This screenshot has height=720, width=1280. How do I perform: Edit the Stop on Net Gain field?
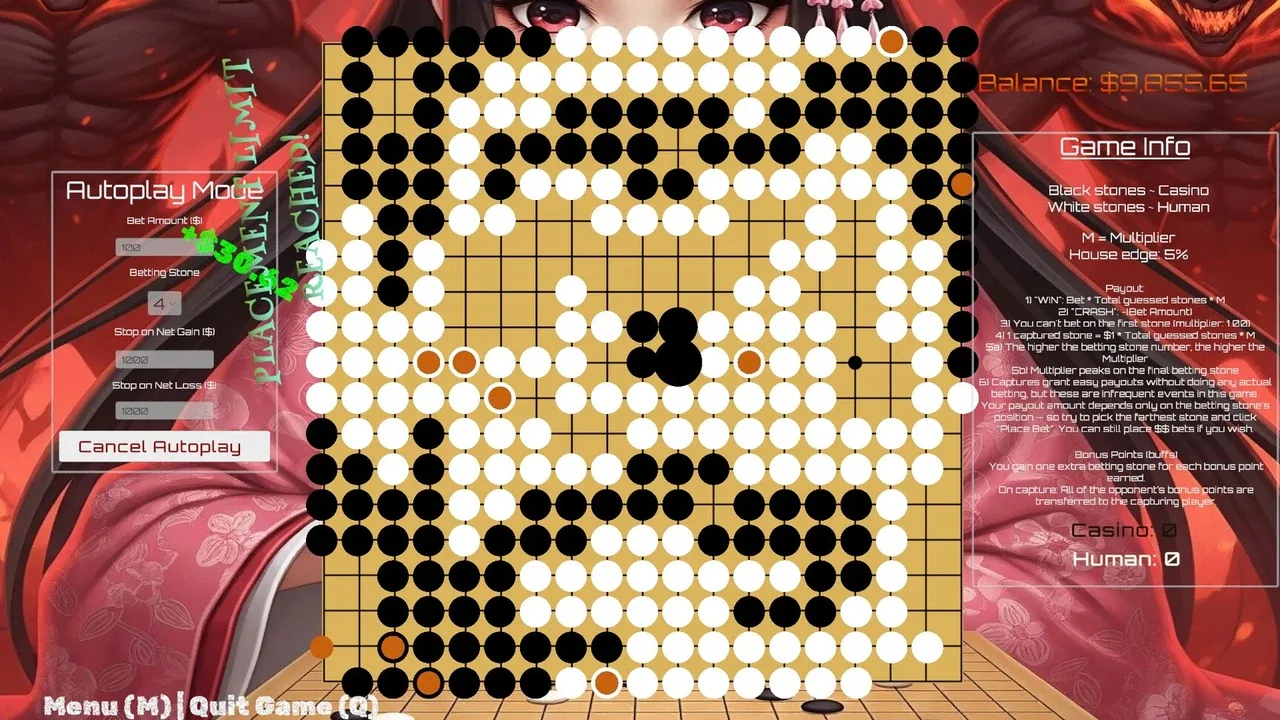(x=164, y=360)
